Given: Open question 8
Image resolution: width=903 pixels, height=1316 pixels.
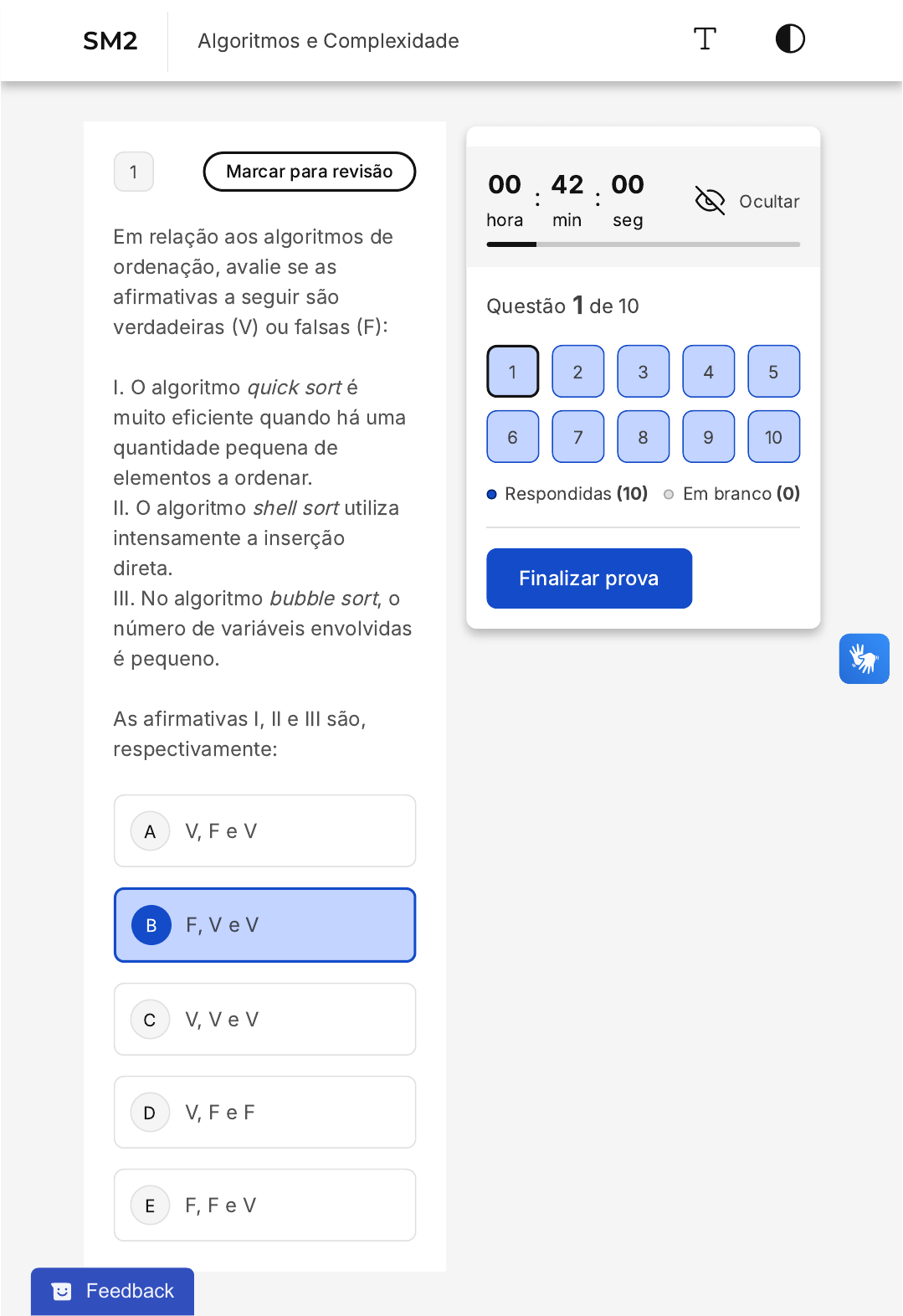Looking at the screenshot, I should [x=644, y=437].
